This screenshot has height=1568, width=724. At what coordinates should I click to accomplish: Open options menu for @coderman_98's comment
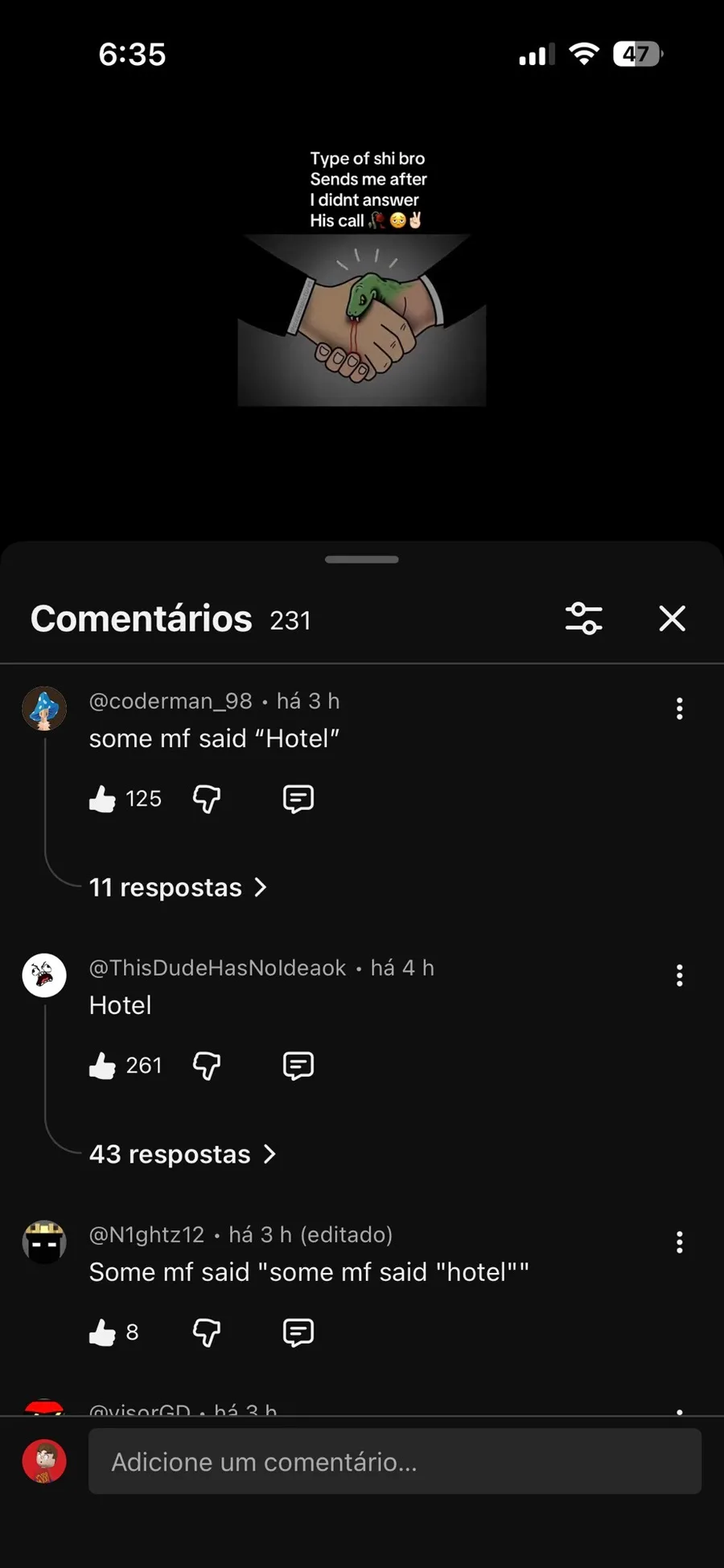[x=680, y=708]
